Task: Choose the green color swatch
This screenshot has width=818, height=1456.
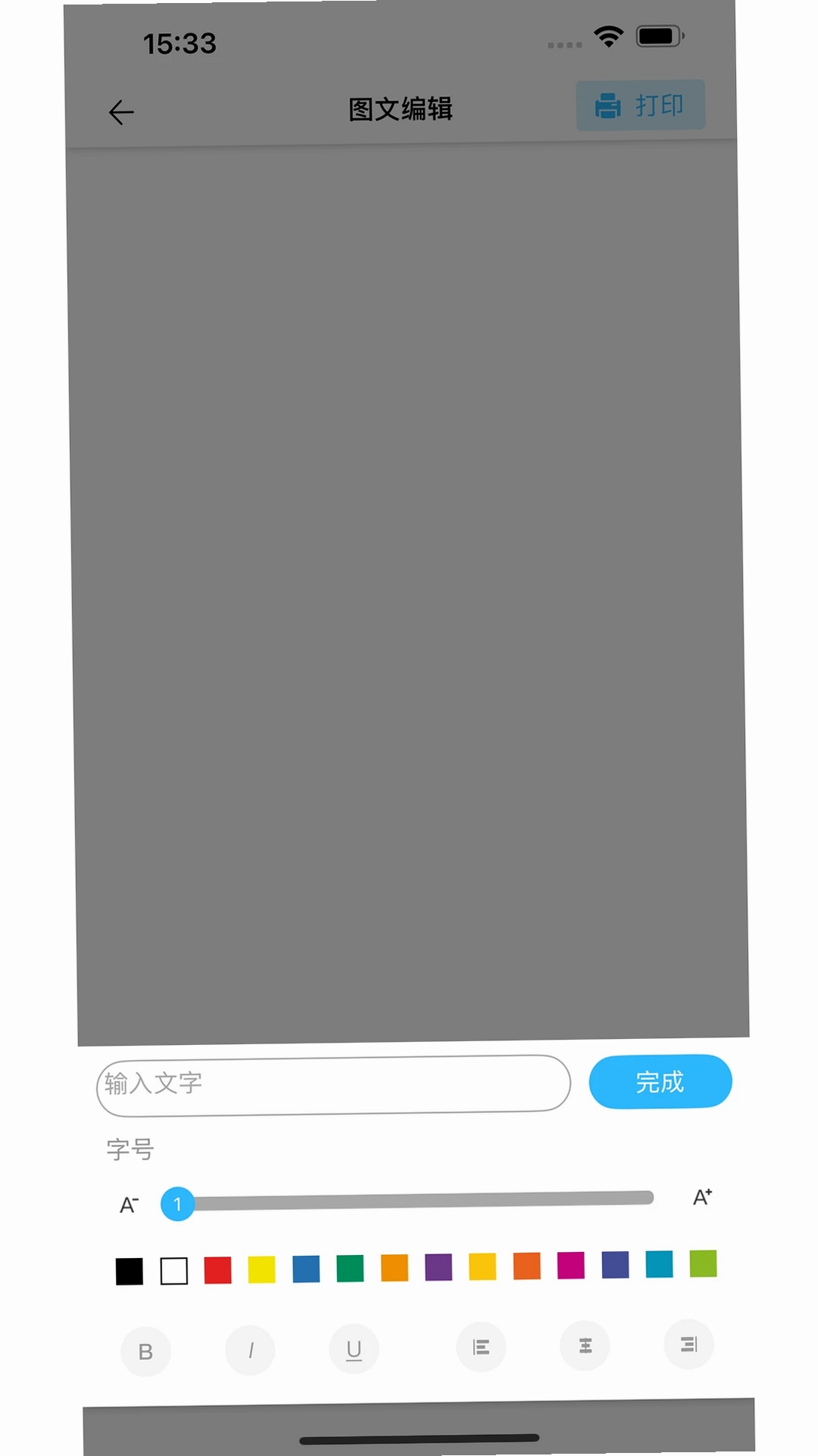Action: pyautogui.click(x=350, y=1269)
